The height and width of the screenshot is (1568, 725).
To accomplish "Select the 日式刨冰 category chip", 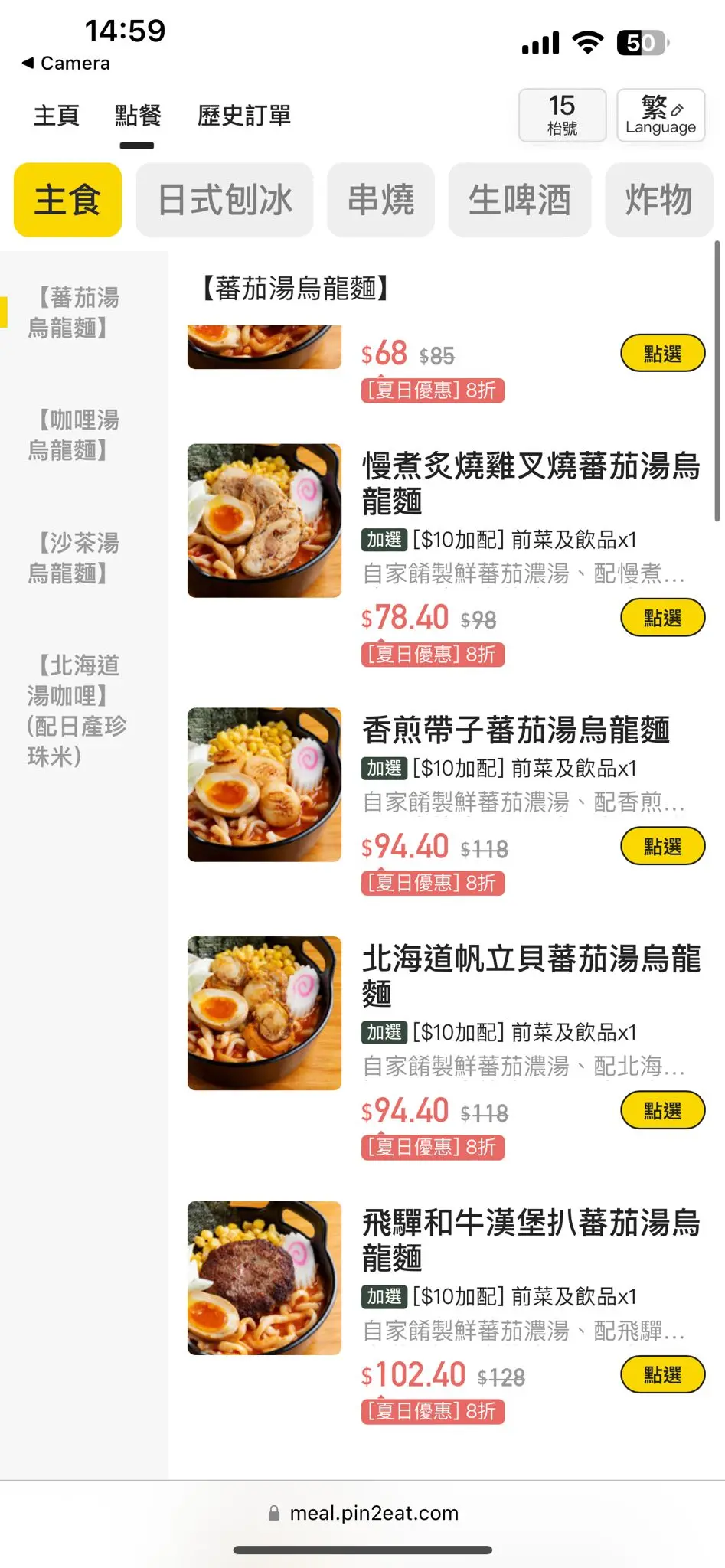I will tap(224, 200).
